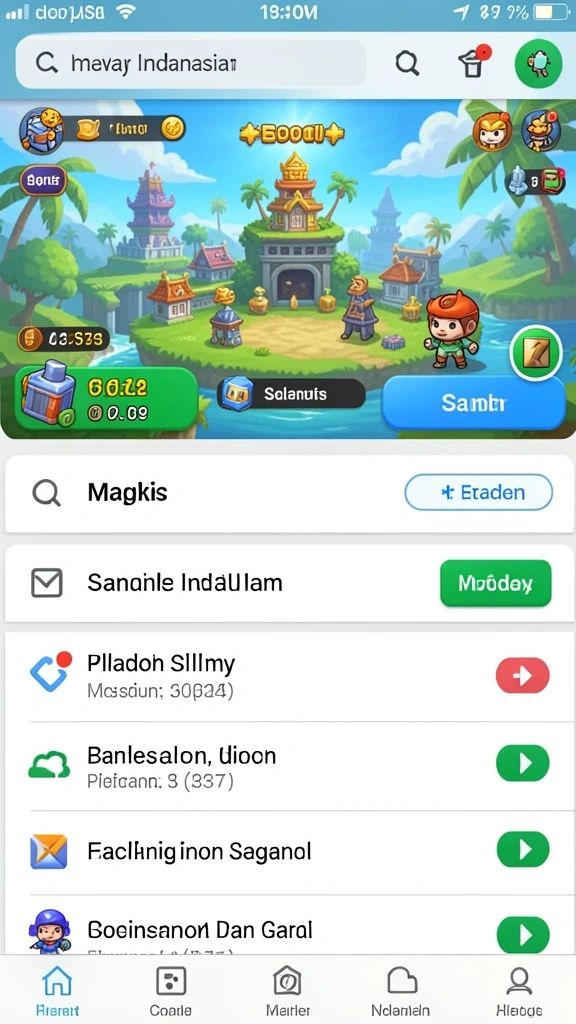Switch to the Coarle tab
The image size is (576, 1024).
(170, 991)
